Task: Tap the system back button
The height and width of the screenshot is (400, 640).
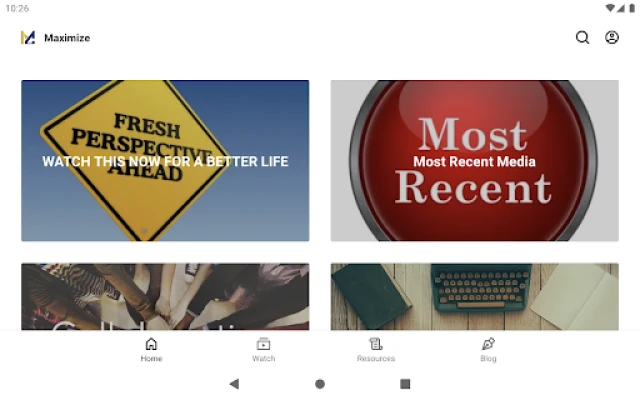Action: (x=234, y=384)
